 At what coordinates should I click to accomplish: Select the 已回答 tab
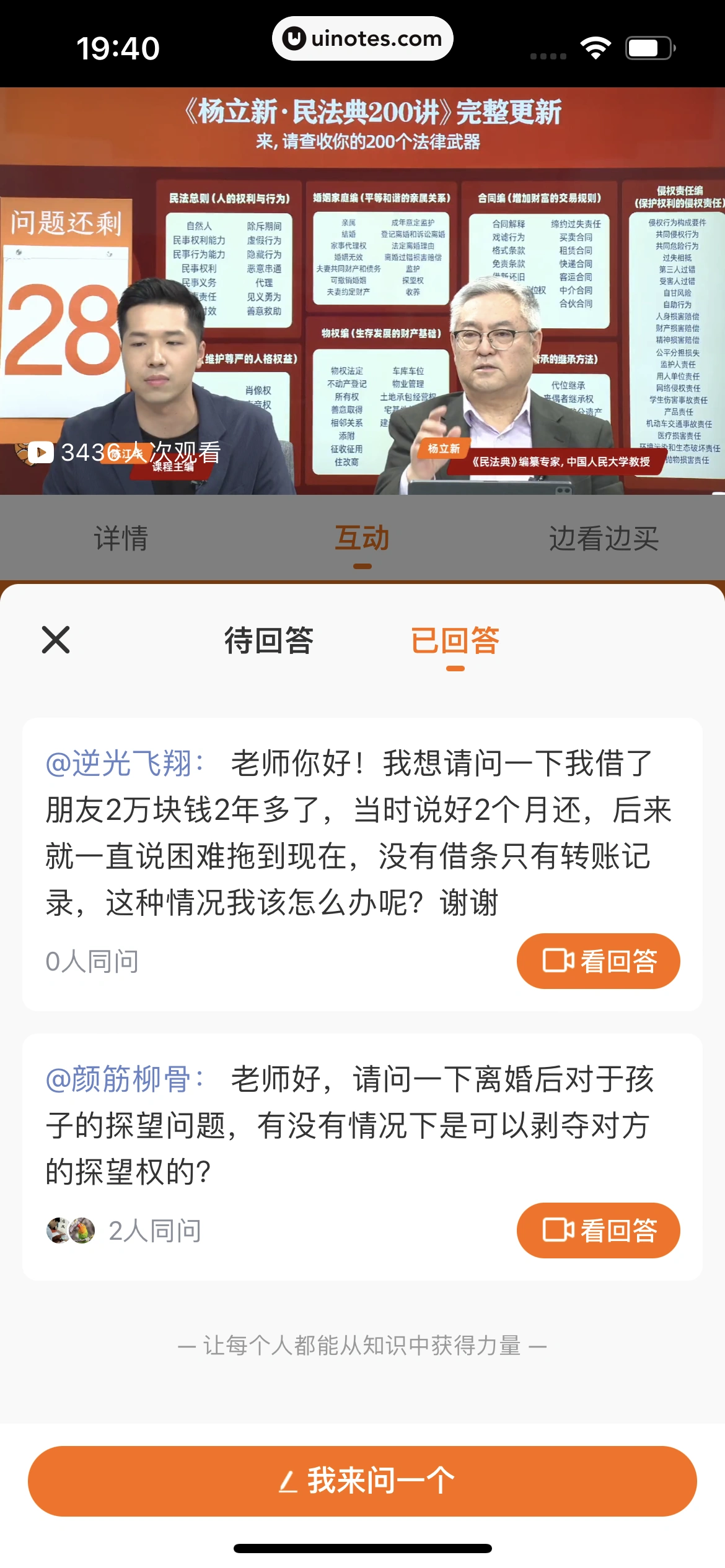point(455,640)
